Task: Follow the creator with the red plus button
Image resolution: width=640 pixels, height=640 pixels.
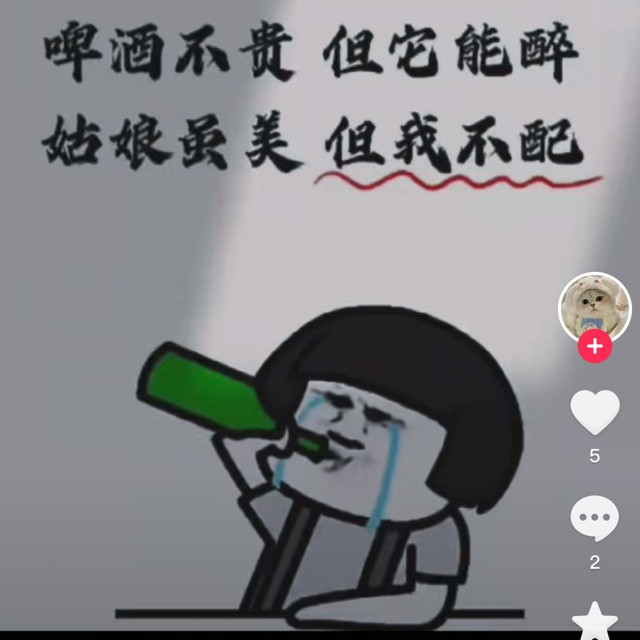Action: (595, 347)
